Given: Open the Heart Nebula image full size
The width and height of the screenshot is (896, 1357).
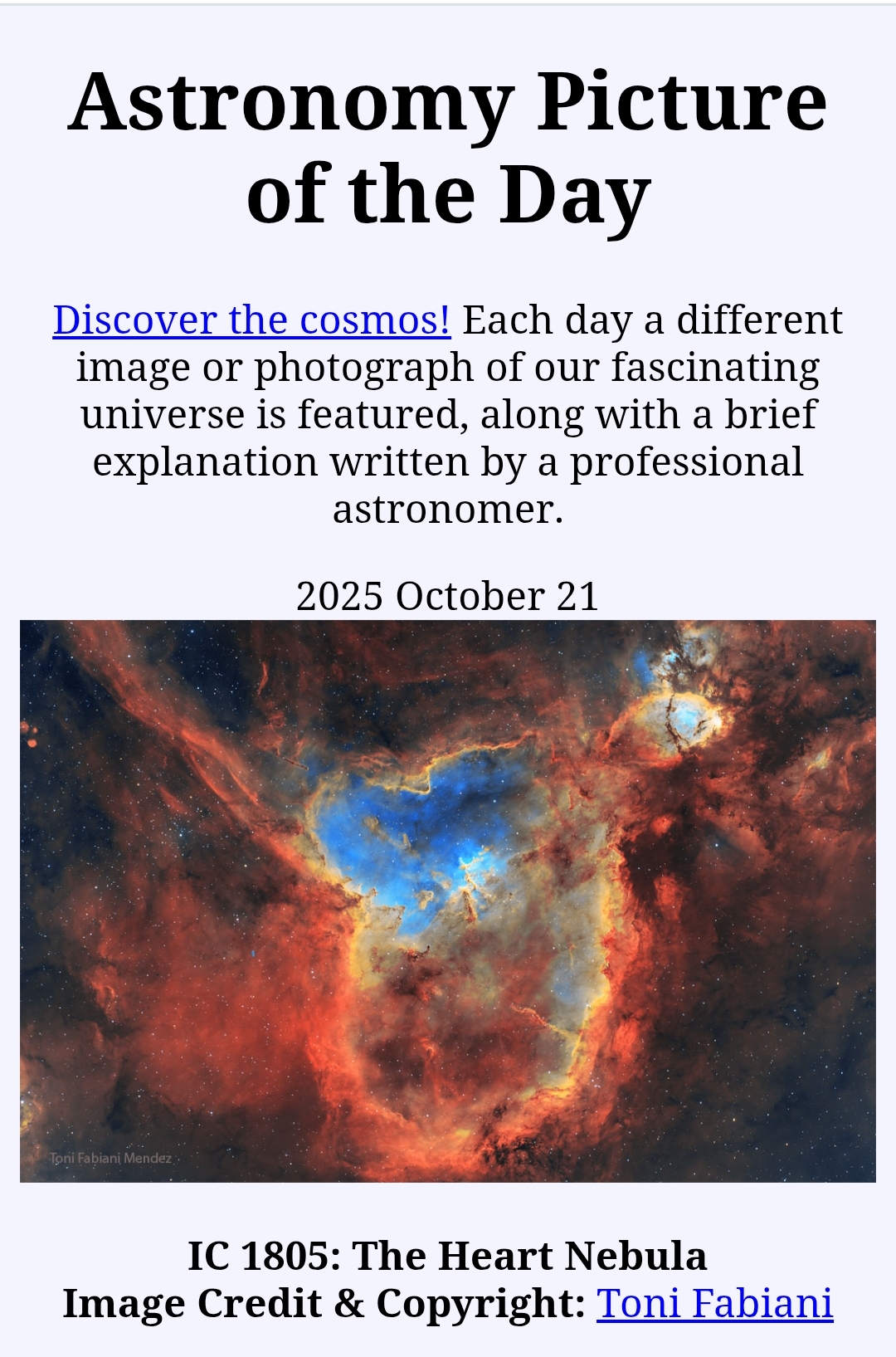Looking at the screenshot, I should coord(448,901).
